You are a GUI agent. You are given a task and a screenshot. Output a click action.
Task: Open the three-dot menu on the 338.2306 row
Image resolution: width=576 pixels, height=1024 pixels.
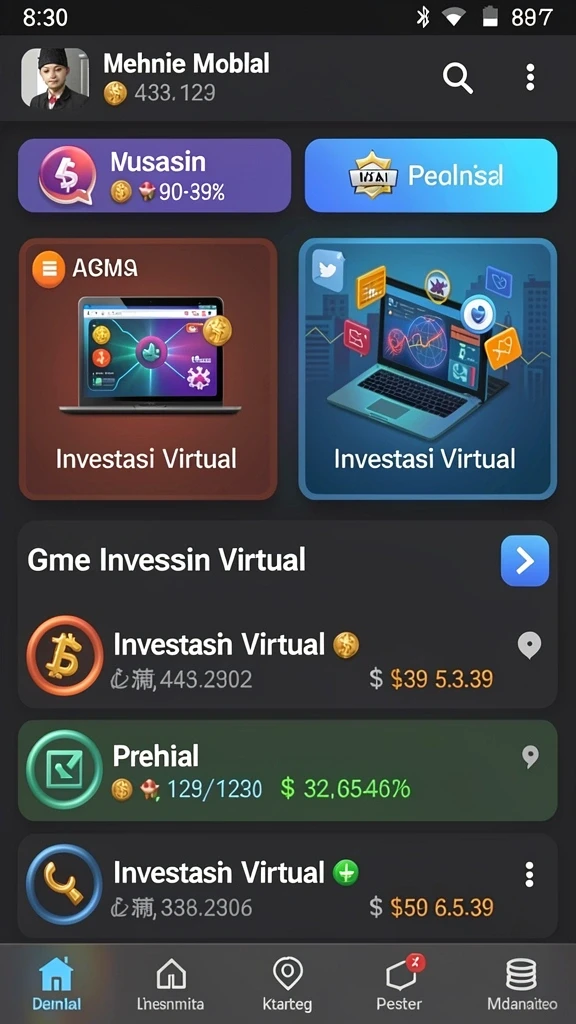[x=529, y=874]
